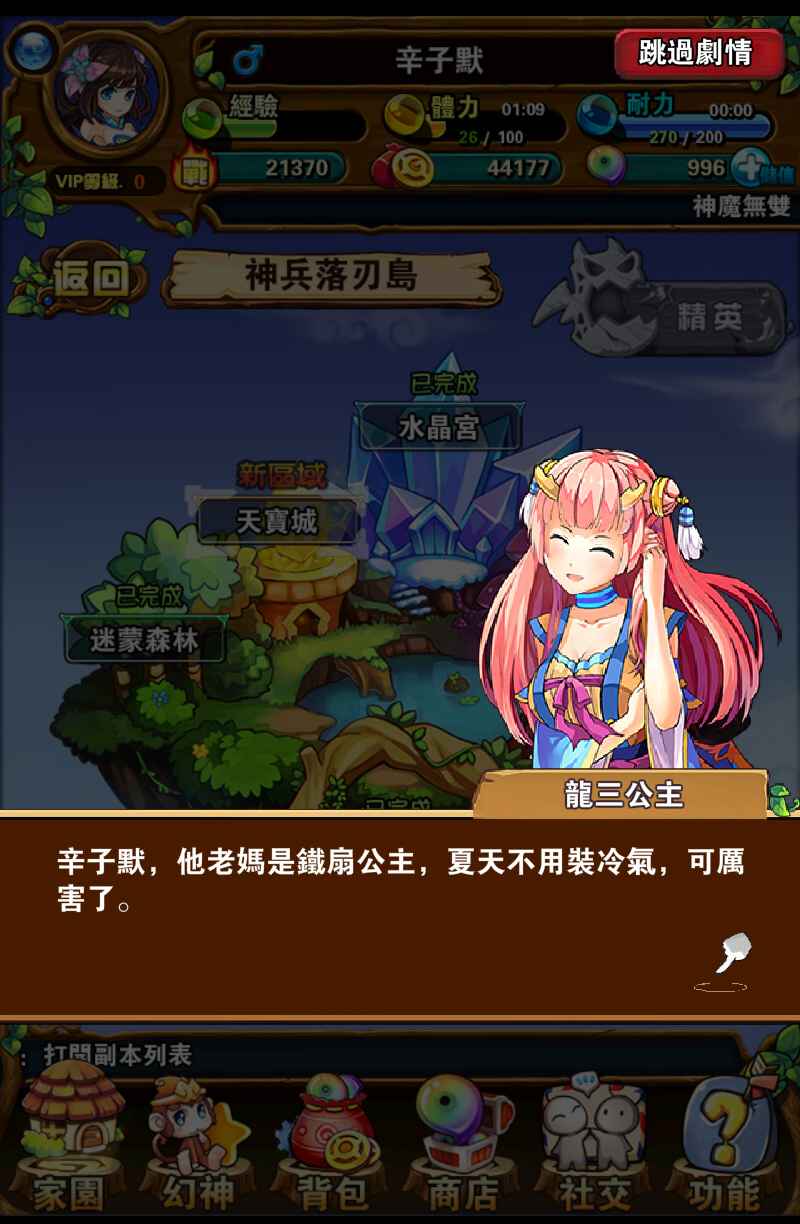This screenshot has height=1224, width=800.
Task: Switch to the 幻神 tab
Action: click(198, 1140)
